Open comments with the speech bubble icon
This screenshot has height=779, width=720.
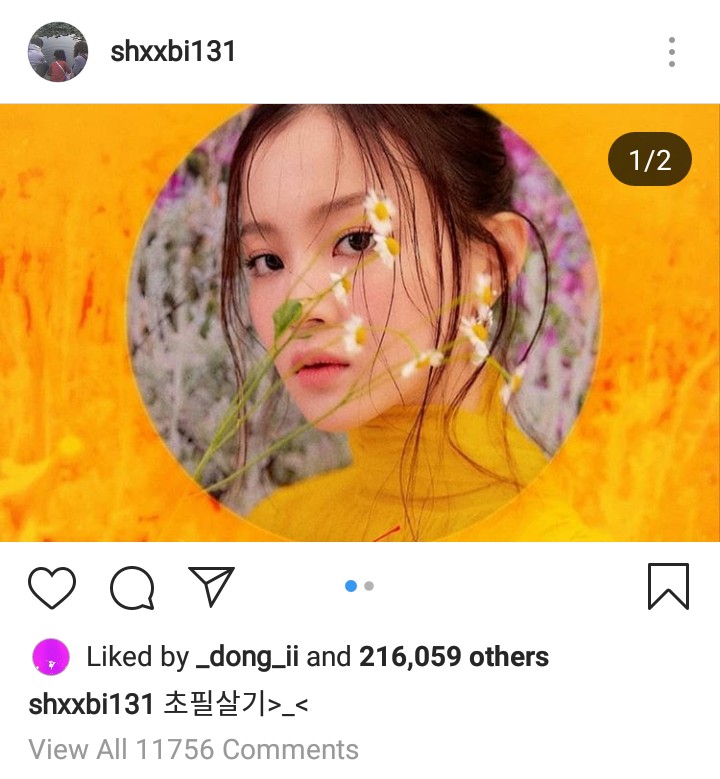tap(133, 588)
